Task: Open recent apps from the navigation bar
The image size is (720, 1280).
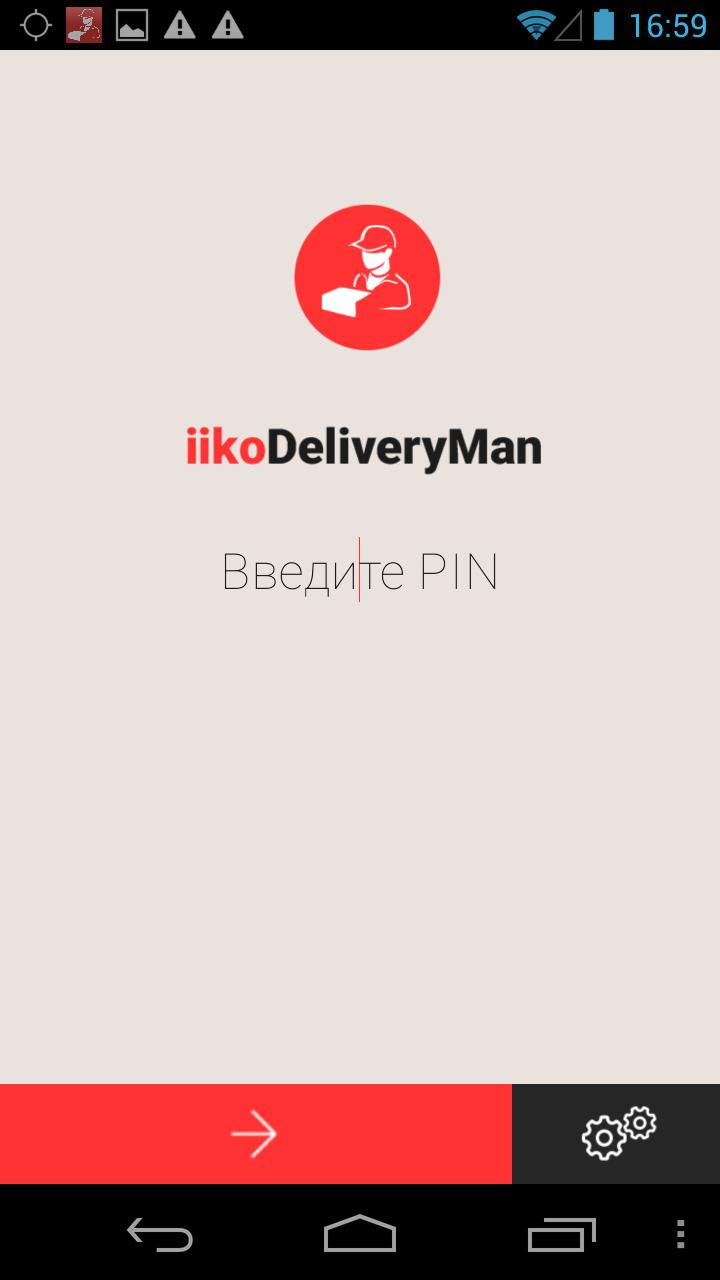Action: click(561, 1237)
